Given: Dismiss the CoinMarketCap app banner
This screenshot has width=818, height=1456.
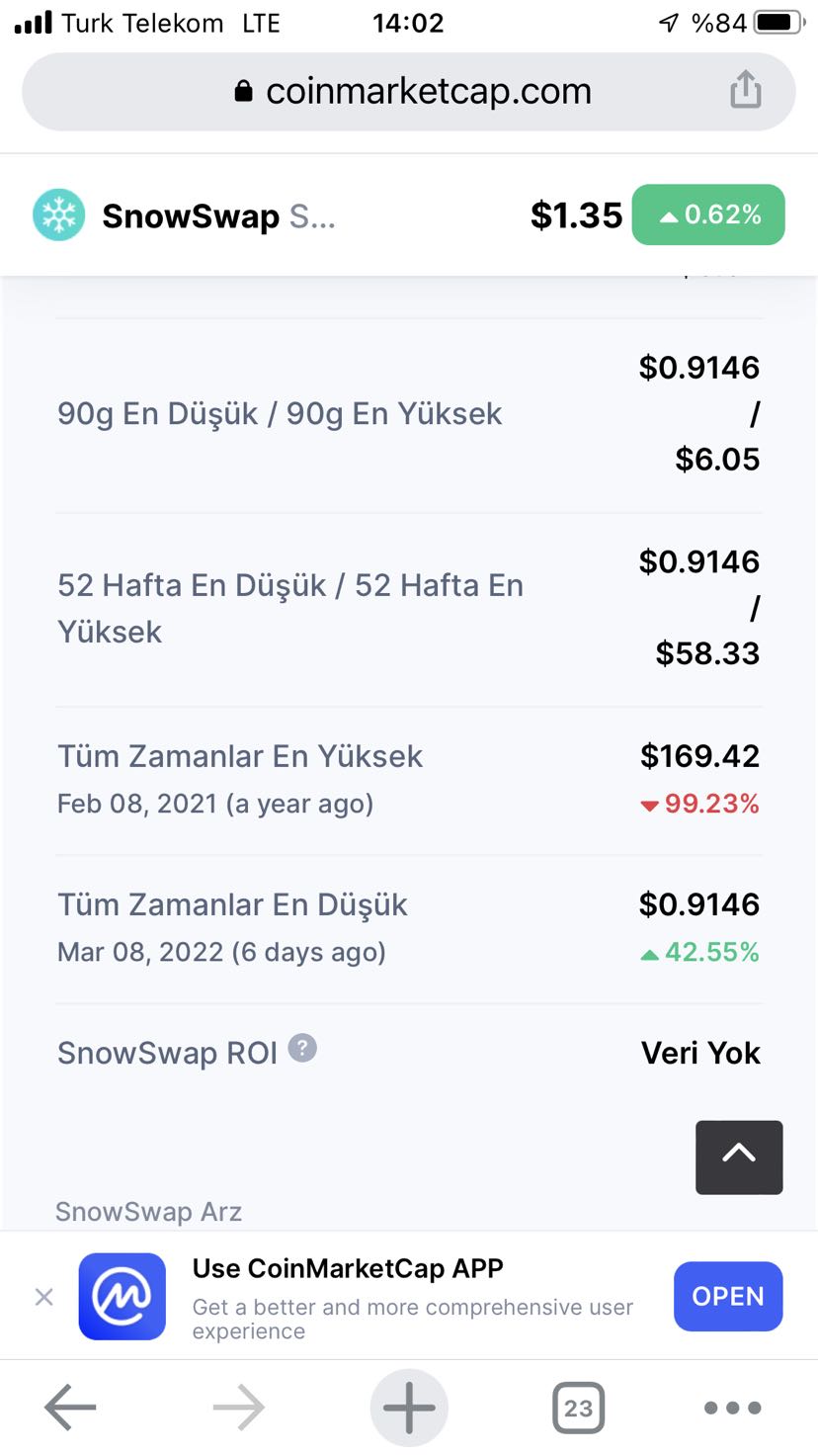Looking at the screenshot, I should pyautogui.click(x=44, y=1297).
